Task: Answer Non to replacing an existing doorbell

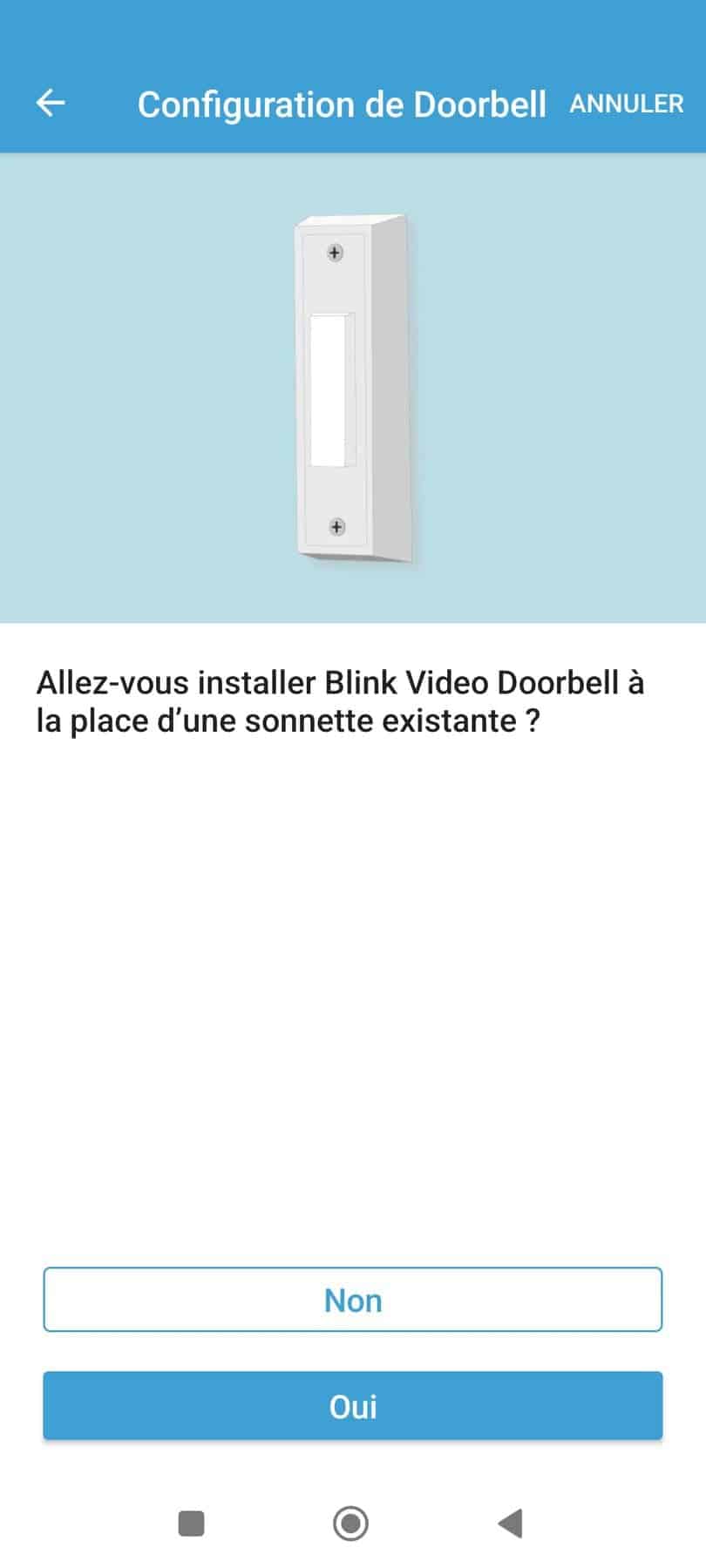Action: click(353, 1300)
